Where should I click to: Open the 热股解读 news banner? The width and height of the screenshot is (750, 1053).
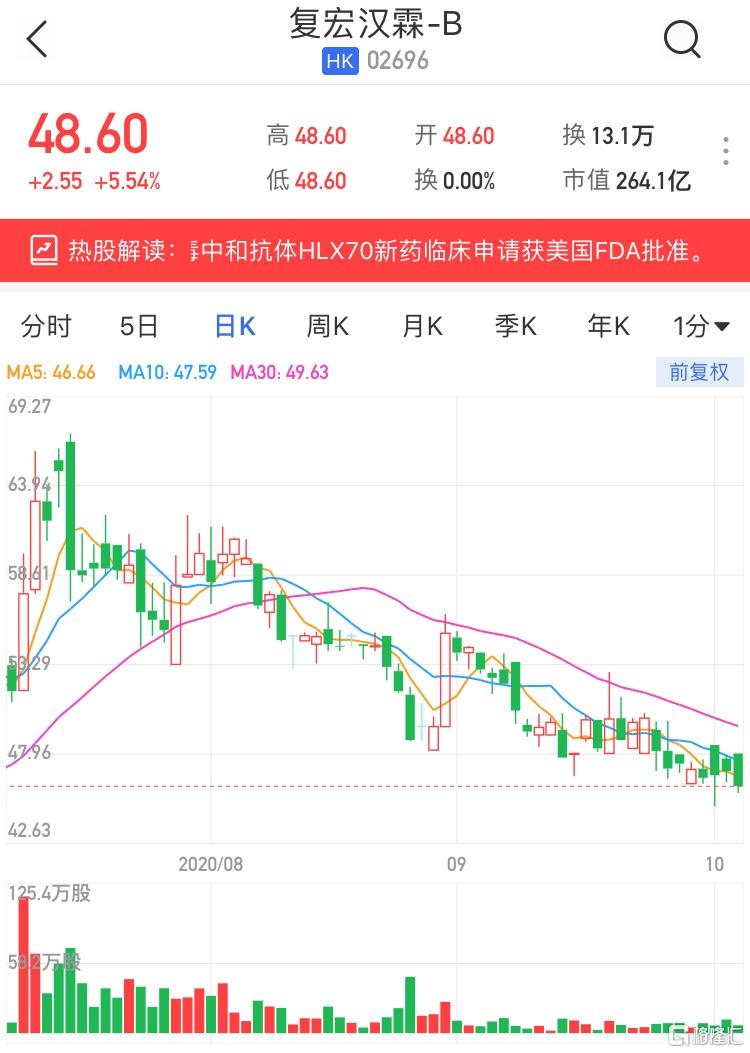[375, 250]
